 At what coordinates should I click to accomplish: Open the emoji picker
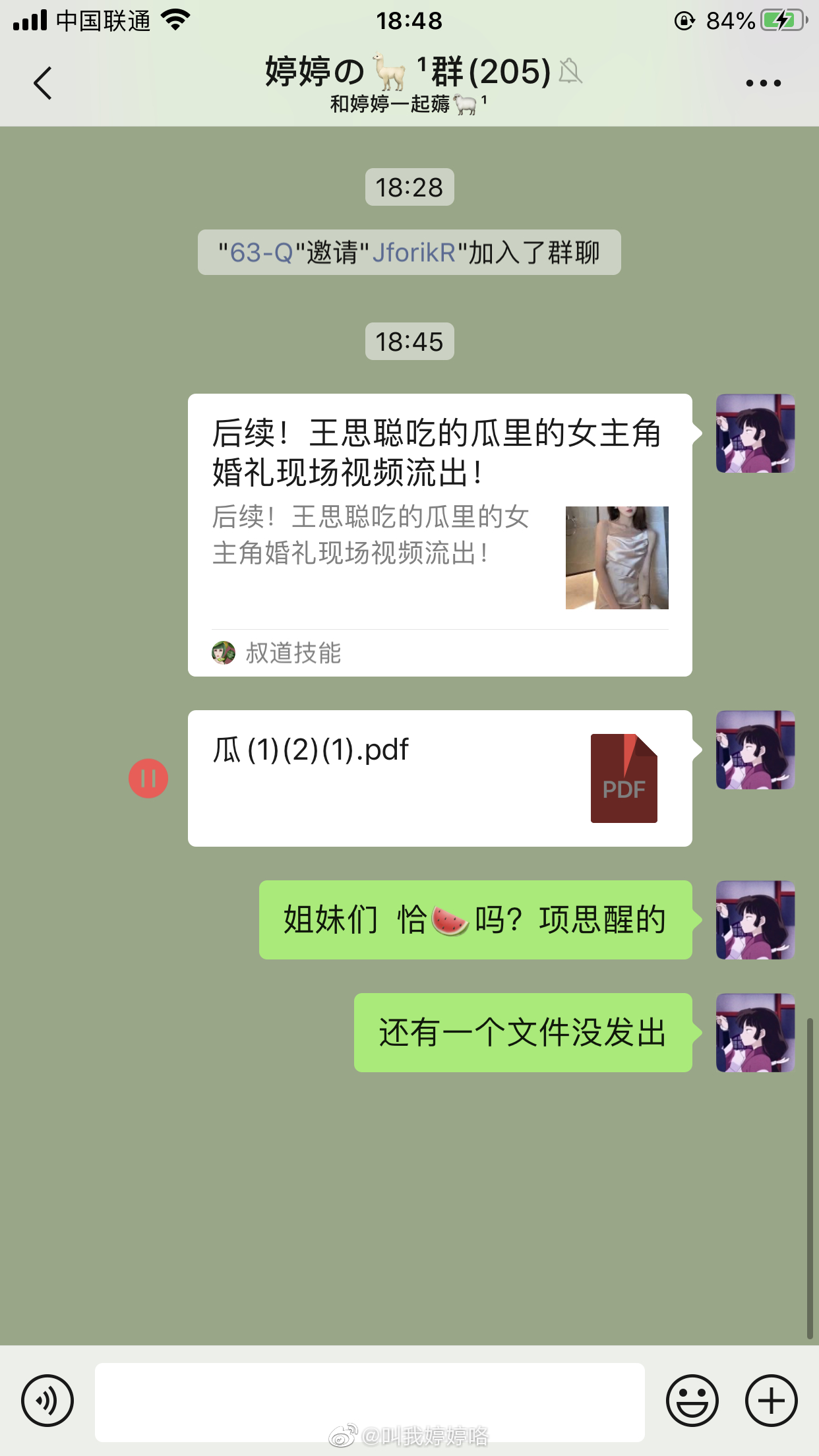(692, 1401)
